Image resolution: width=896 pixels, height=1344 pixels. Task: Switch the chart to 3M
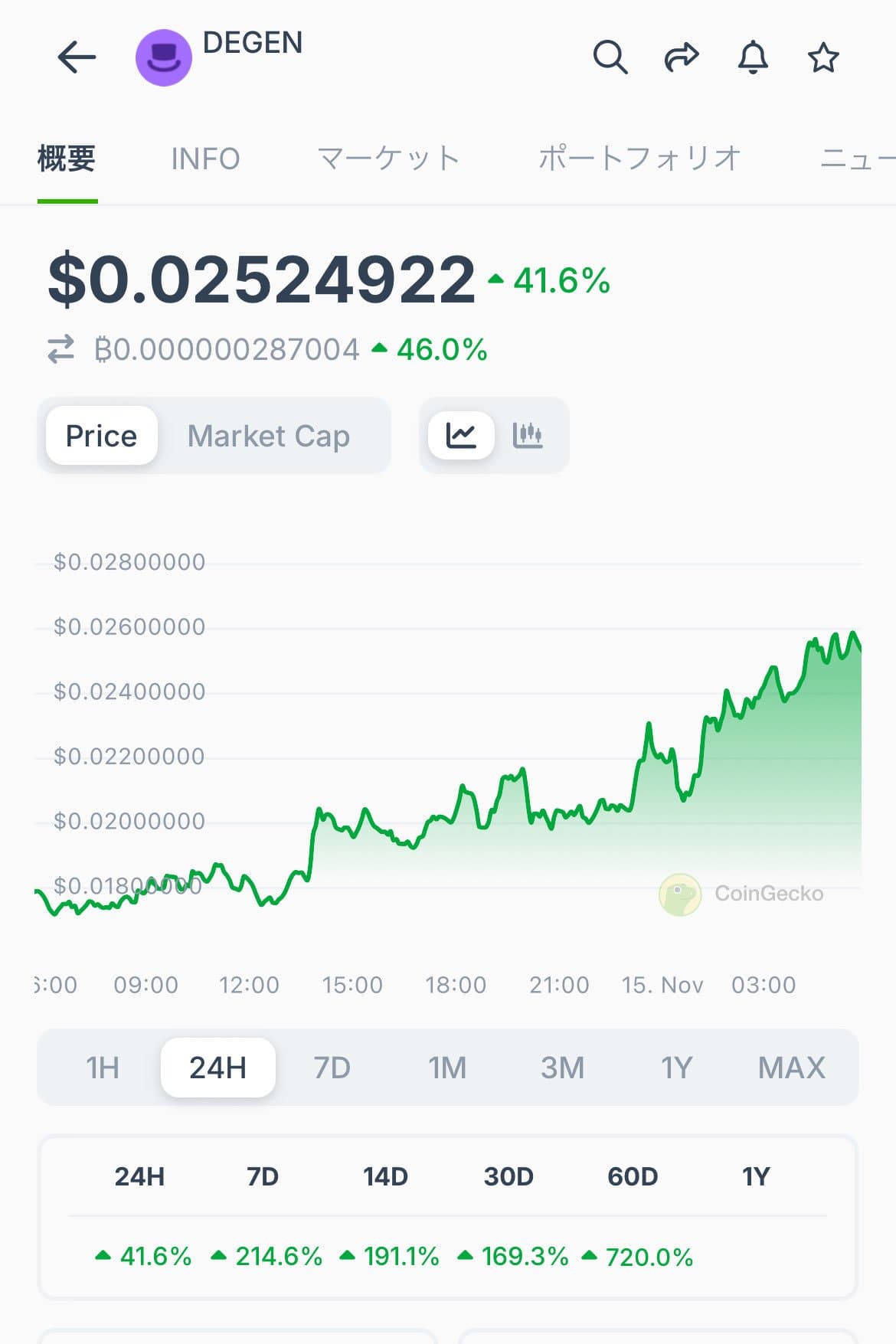tap(562, 1068)
